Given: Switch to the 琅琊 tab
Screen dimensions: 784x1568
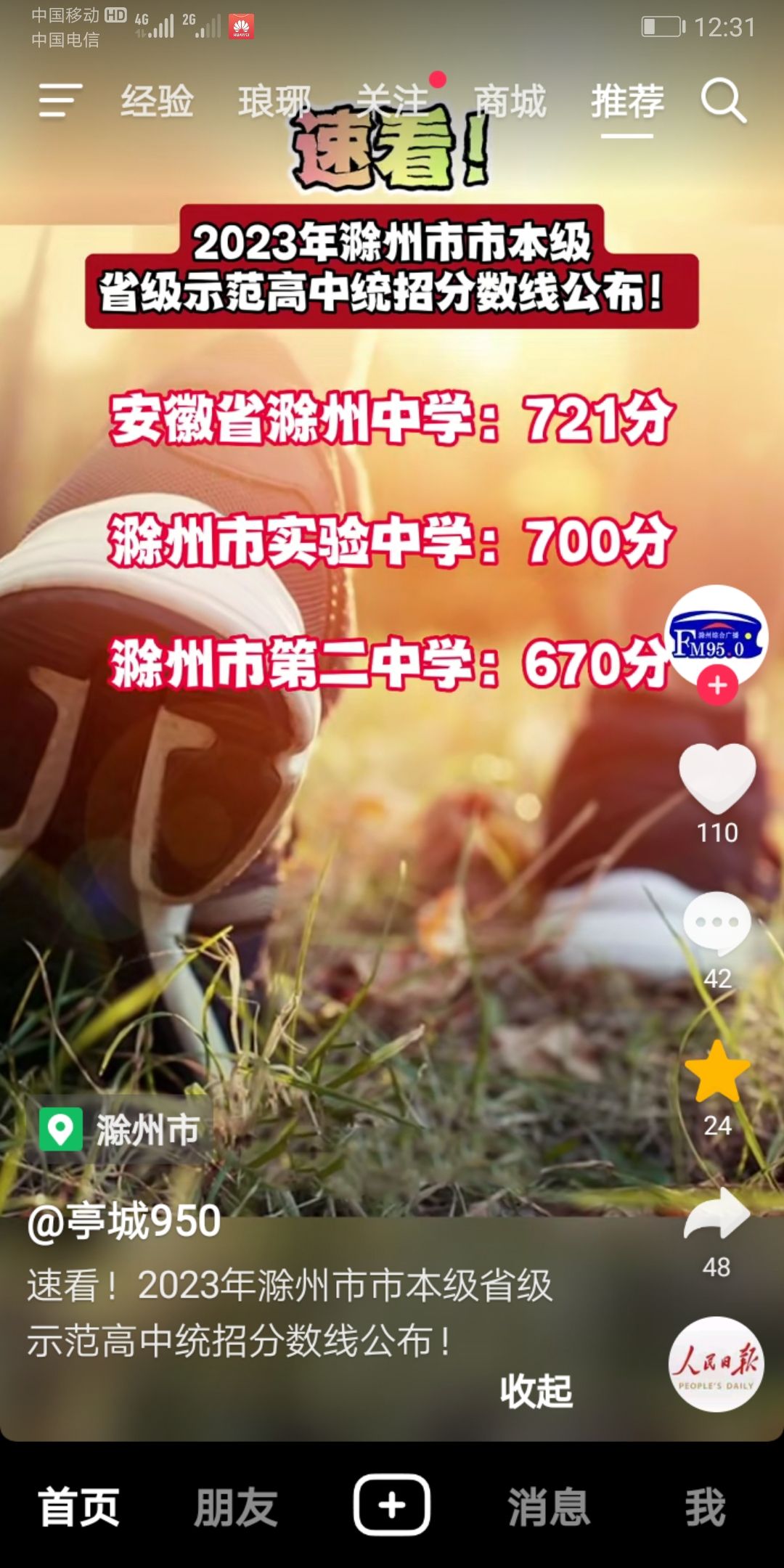Looking at the screenshot, I should pos(274,101).
